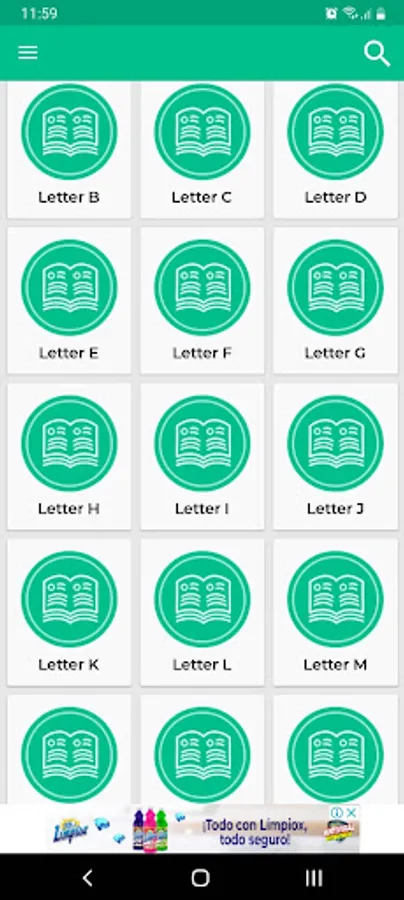Go to the home screen
Image resolution: width=404 pixels, height=900 pixels.
pyautogui.click(x=200, y=877)
